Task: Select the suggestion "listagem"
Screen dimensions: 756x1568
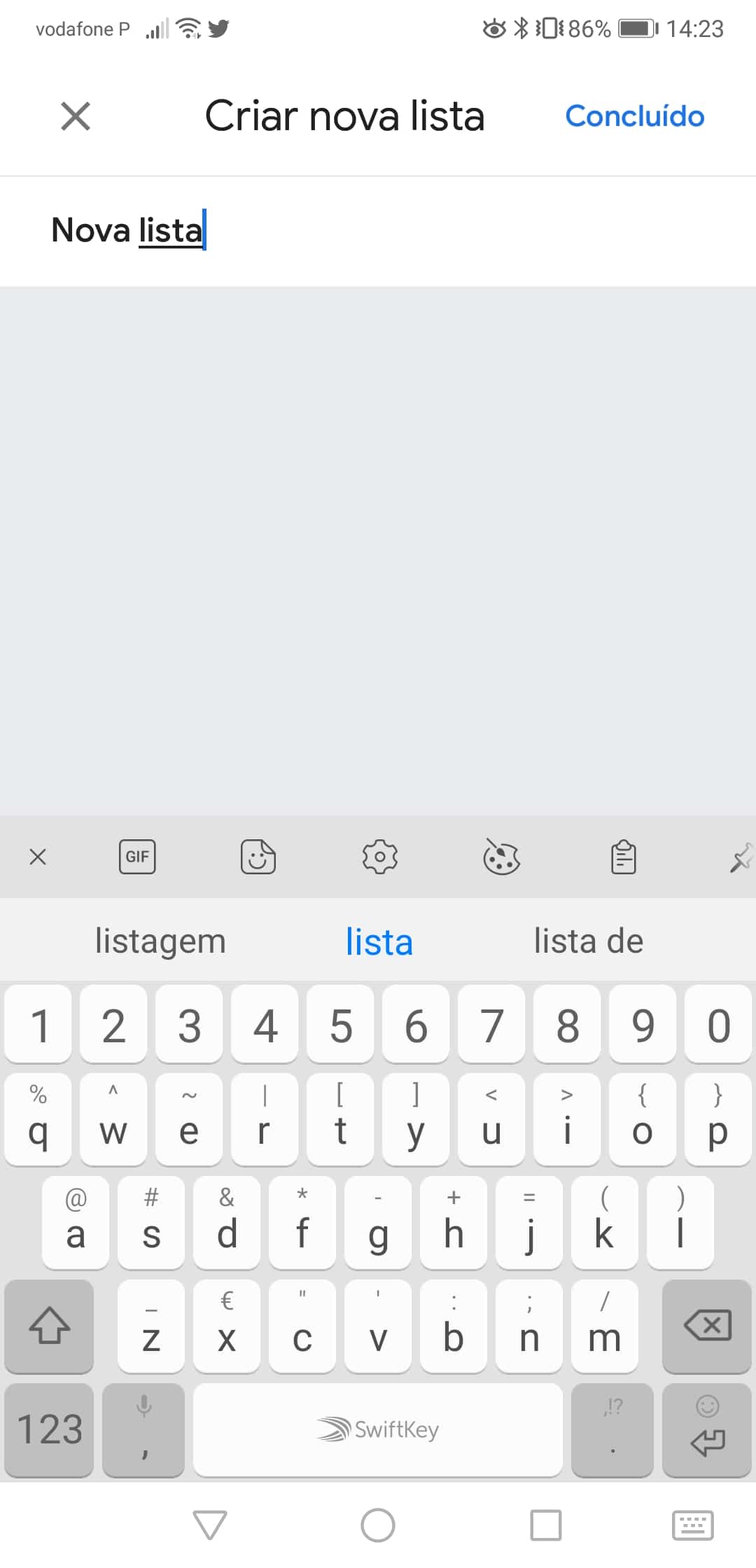Action: tap(160, 941)
